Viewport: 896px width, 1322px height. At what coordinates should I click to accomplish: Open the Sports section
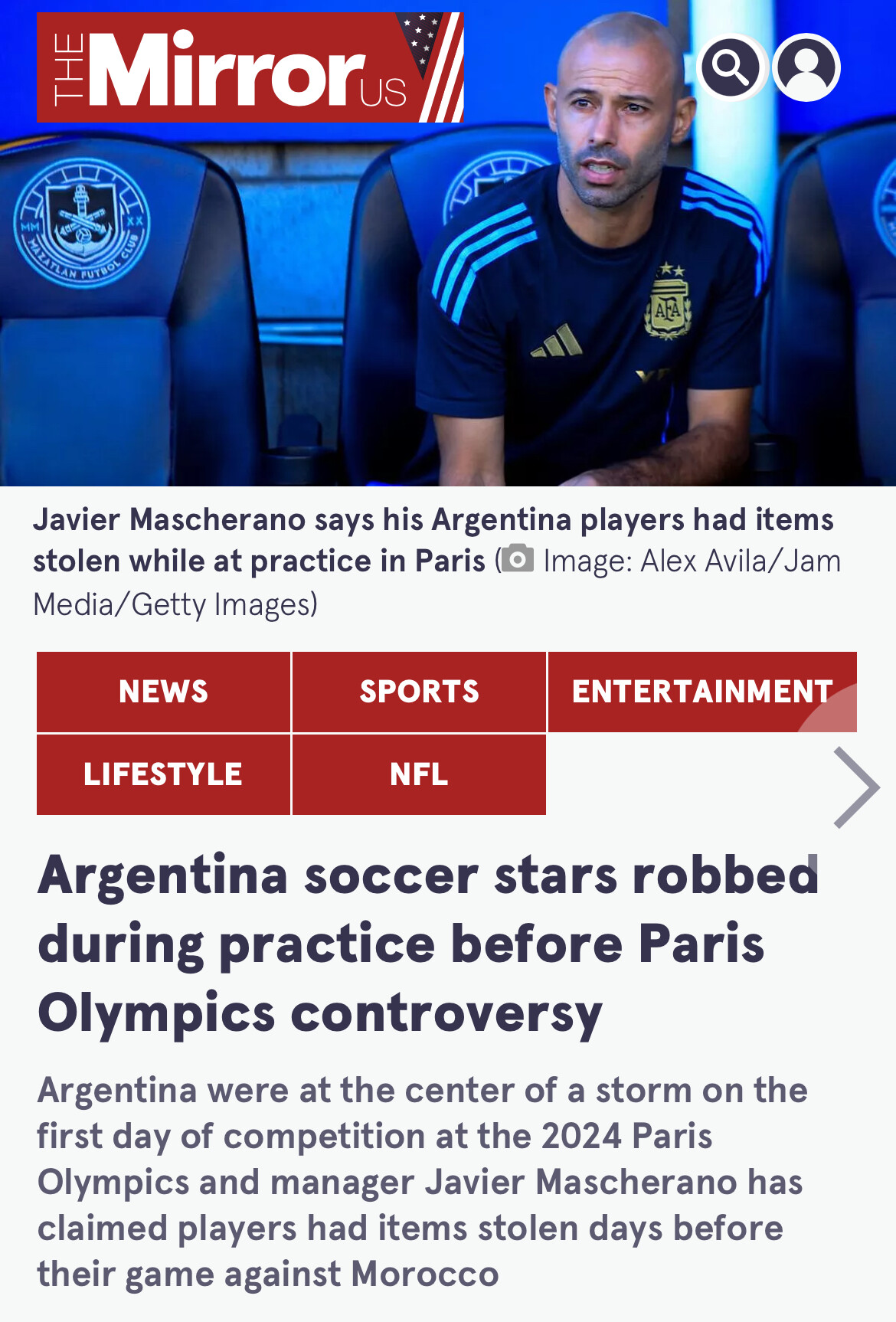tap(419, 692)
